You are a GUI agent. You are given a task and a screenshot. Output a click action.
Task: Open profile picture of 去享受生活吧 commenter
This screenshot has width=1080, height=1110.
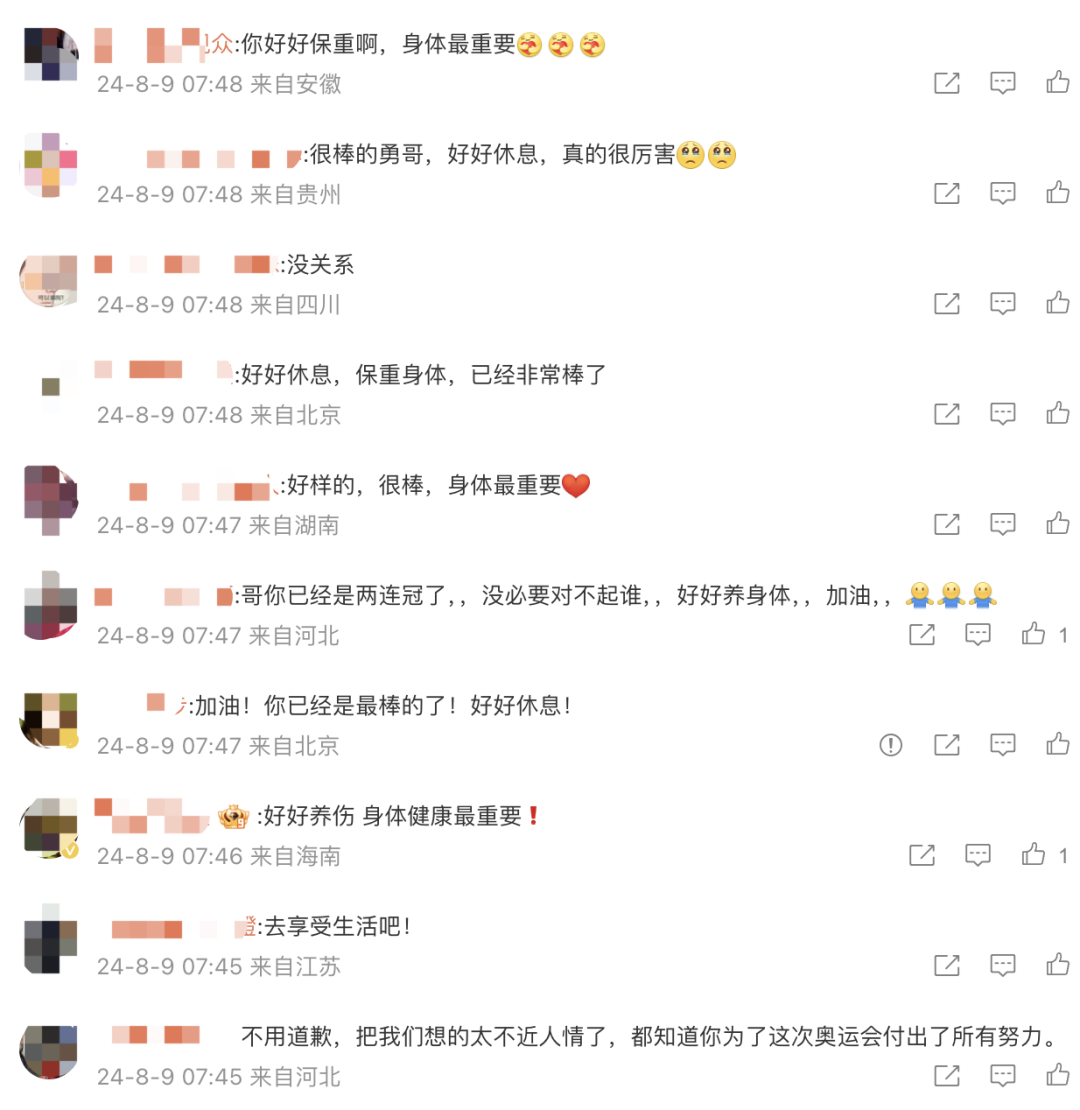(x=50, y=940)
